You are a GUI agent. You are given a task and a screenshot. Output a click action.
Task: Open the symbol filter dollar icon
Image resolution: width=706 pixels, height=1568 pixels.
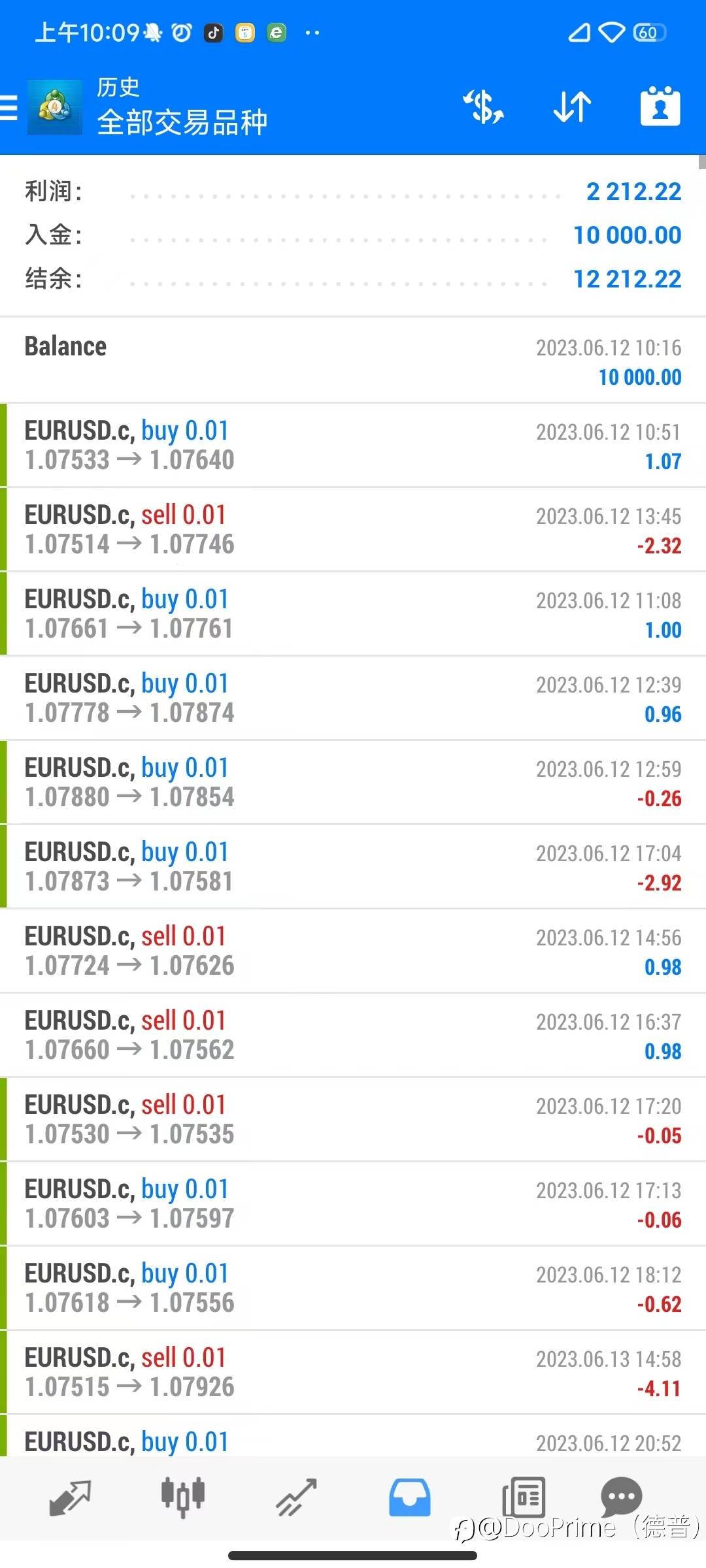tap(484, 107)
